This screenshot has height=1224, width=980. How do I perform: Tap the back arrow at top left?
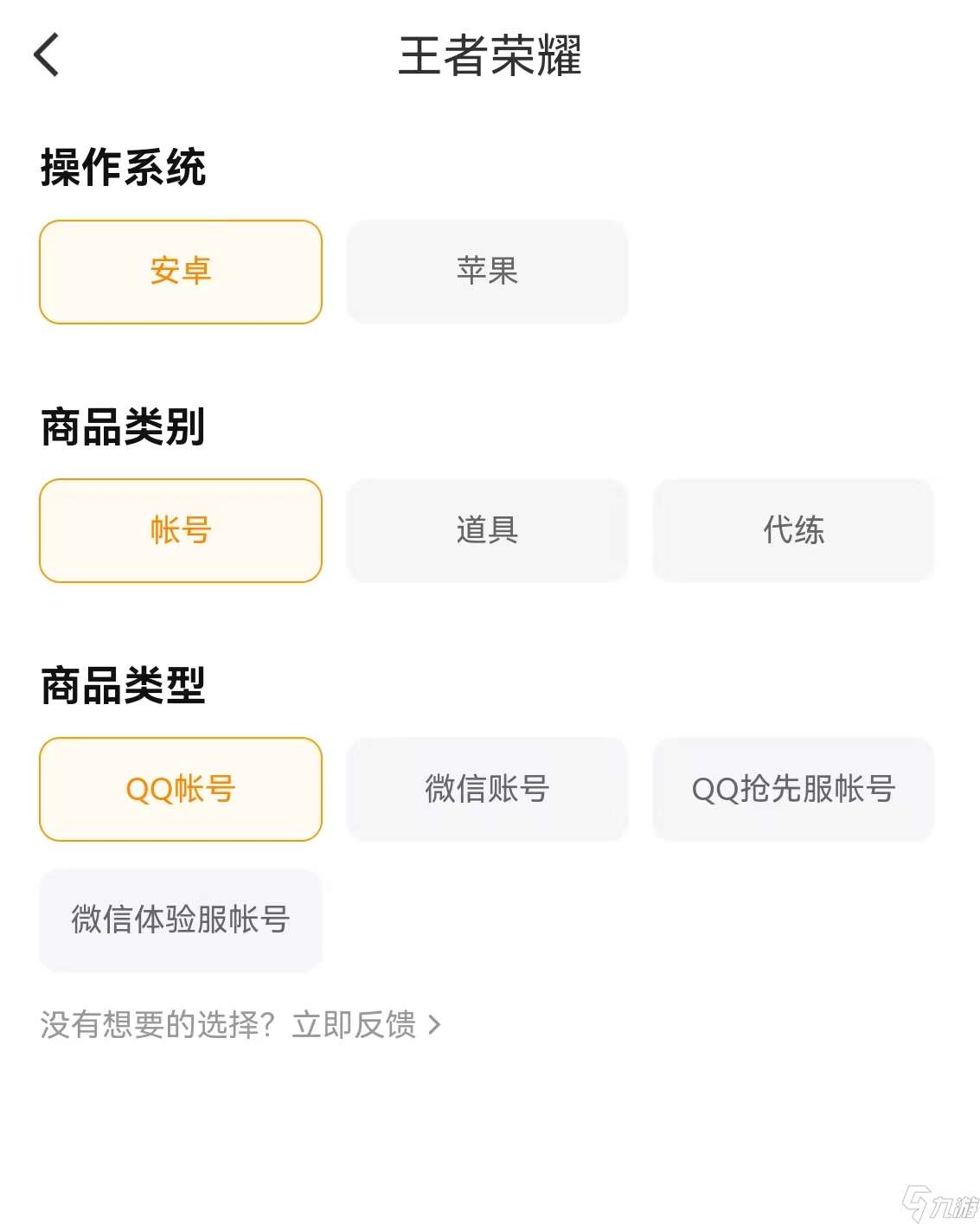[x=46, y=54]
